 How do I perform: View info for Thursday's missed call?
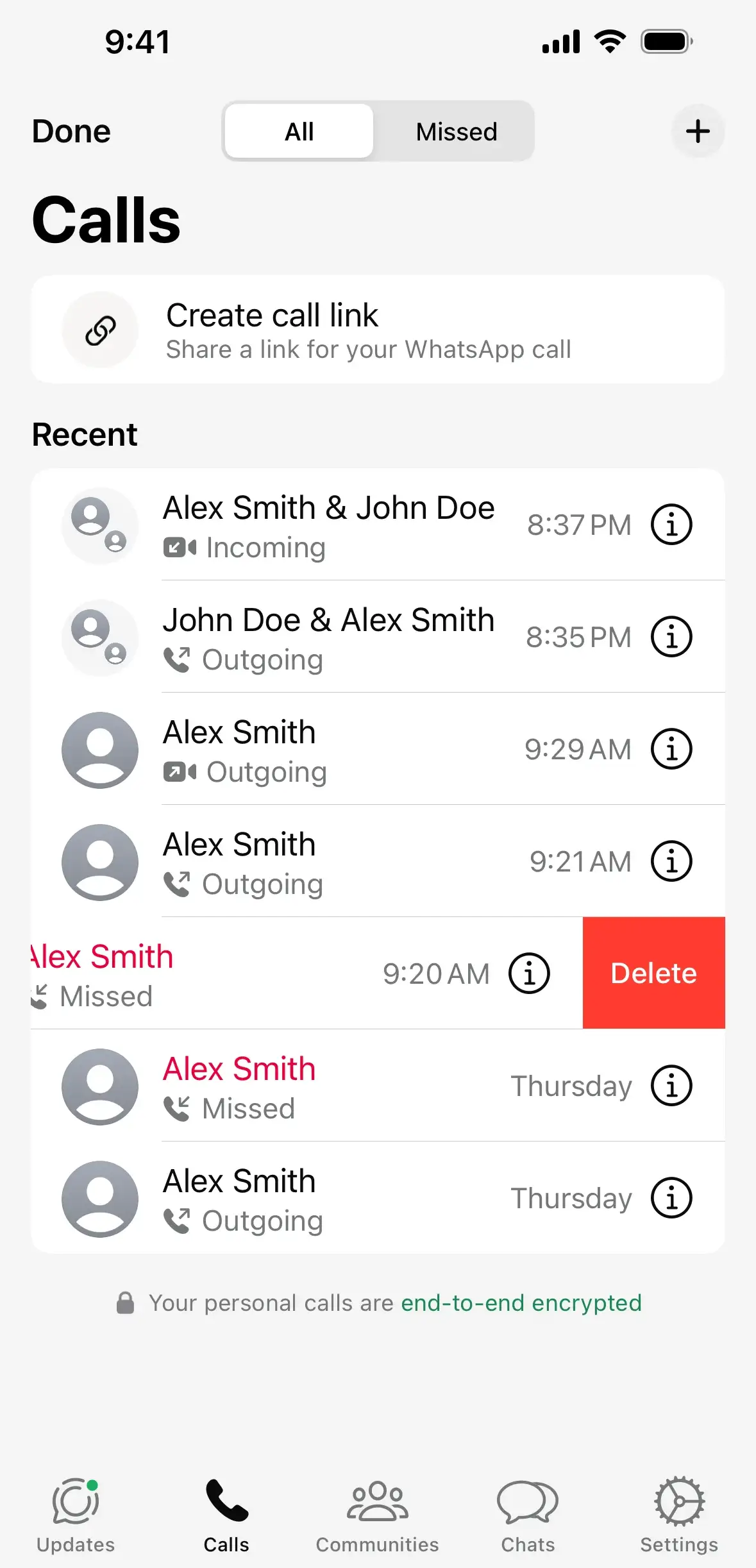pos(671,1086)
